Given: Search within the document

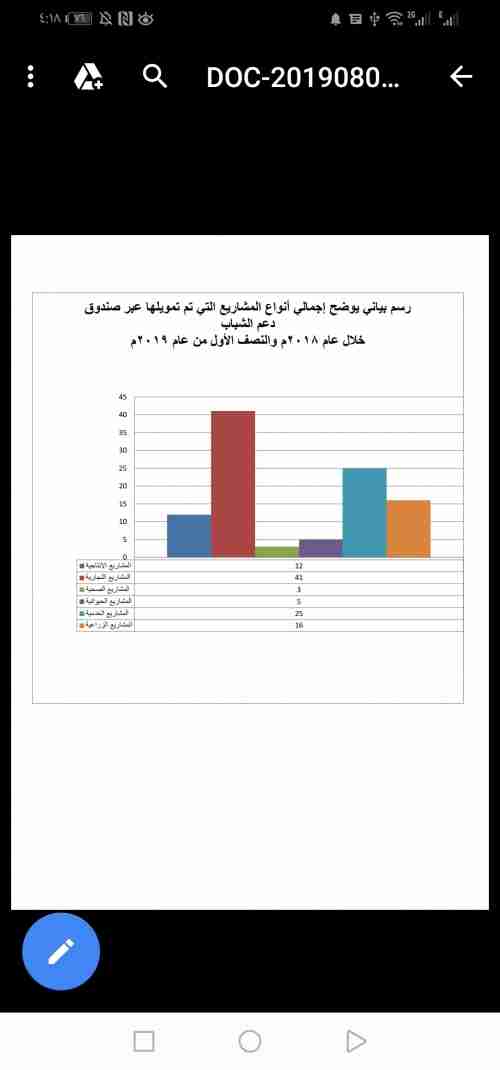Looking at the screenshot, I should coord(156,76).
